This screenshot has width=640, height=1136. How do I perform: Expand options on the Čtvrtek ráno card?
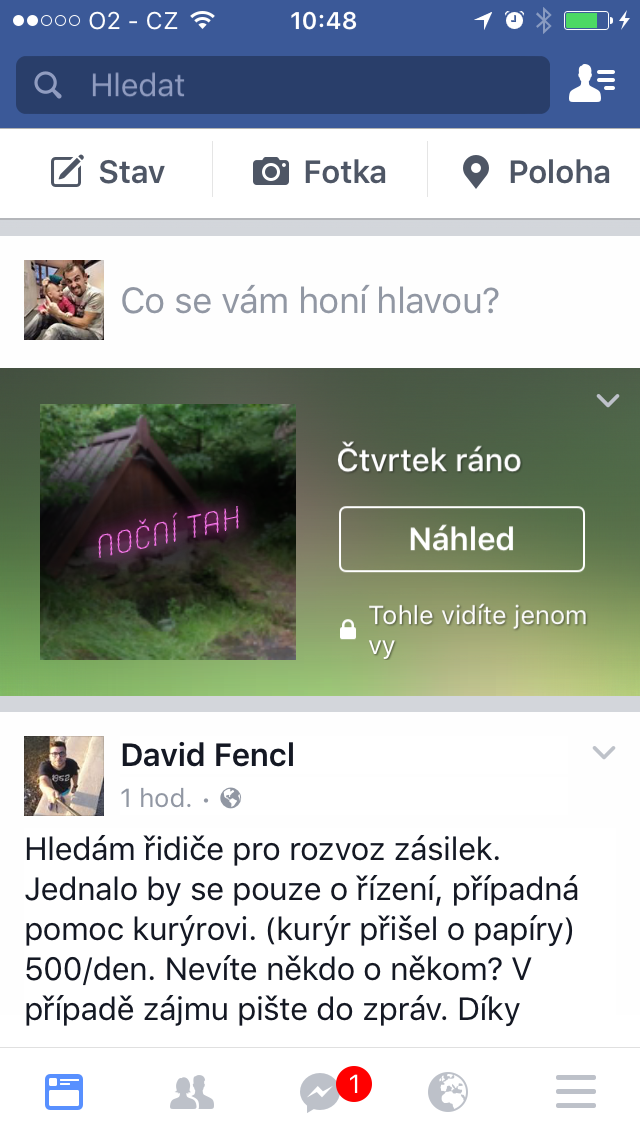pyautogui.click(x=607, y=400)
